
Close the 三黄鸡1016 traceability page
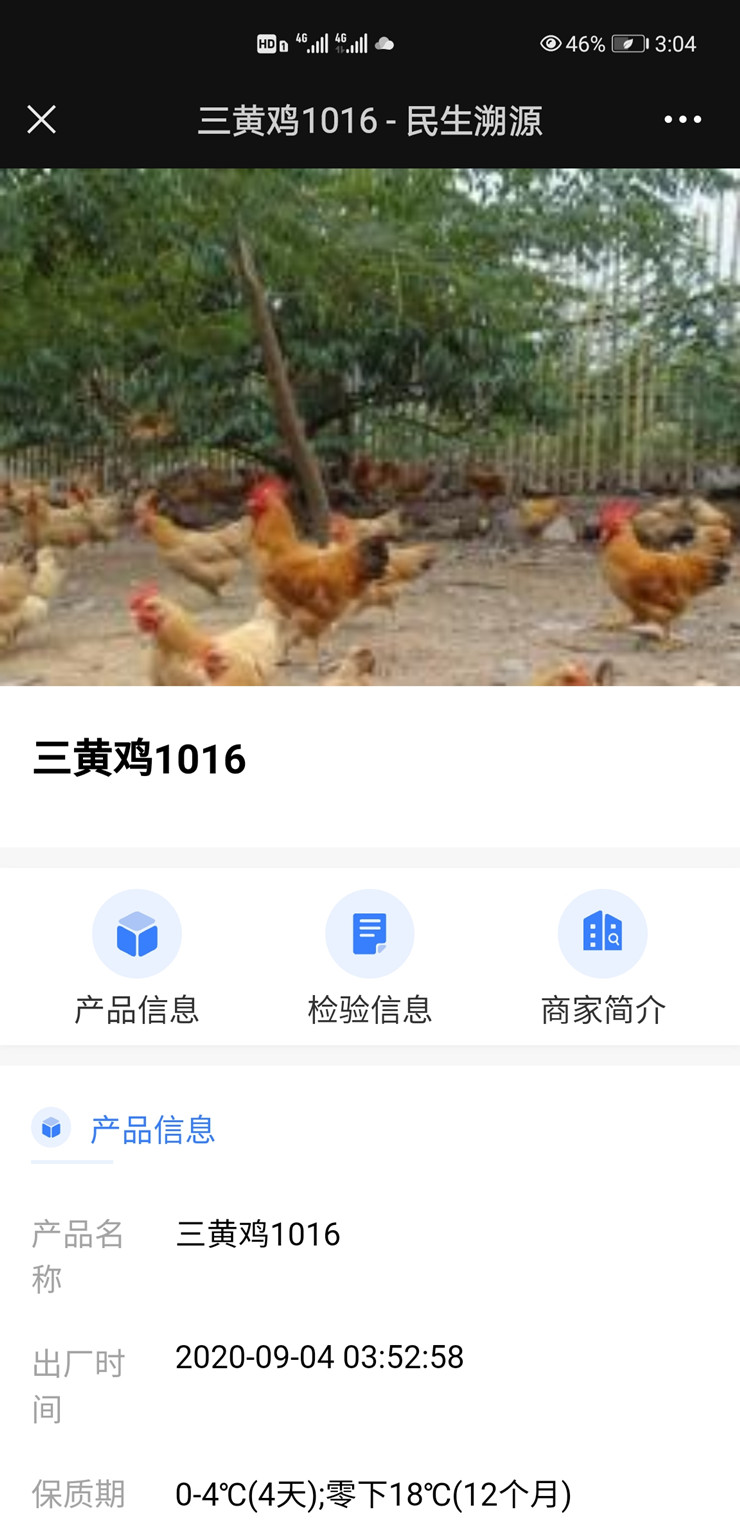click(41, 120)
